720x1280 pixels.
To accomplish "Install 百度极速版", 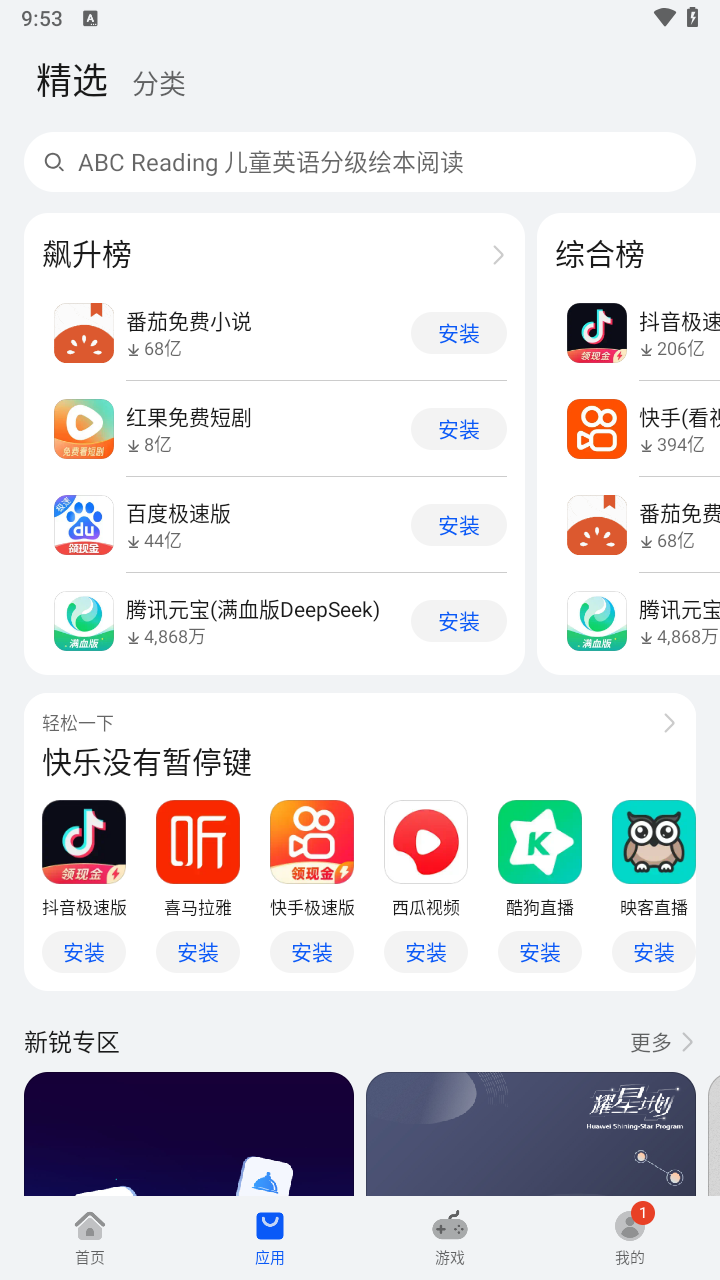I will [x=458, y=526].
